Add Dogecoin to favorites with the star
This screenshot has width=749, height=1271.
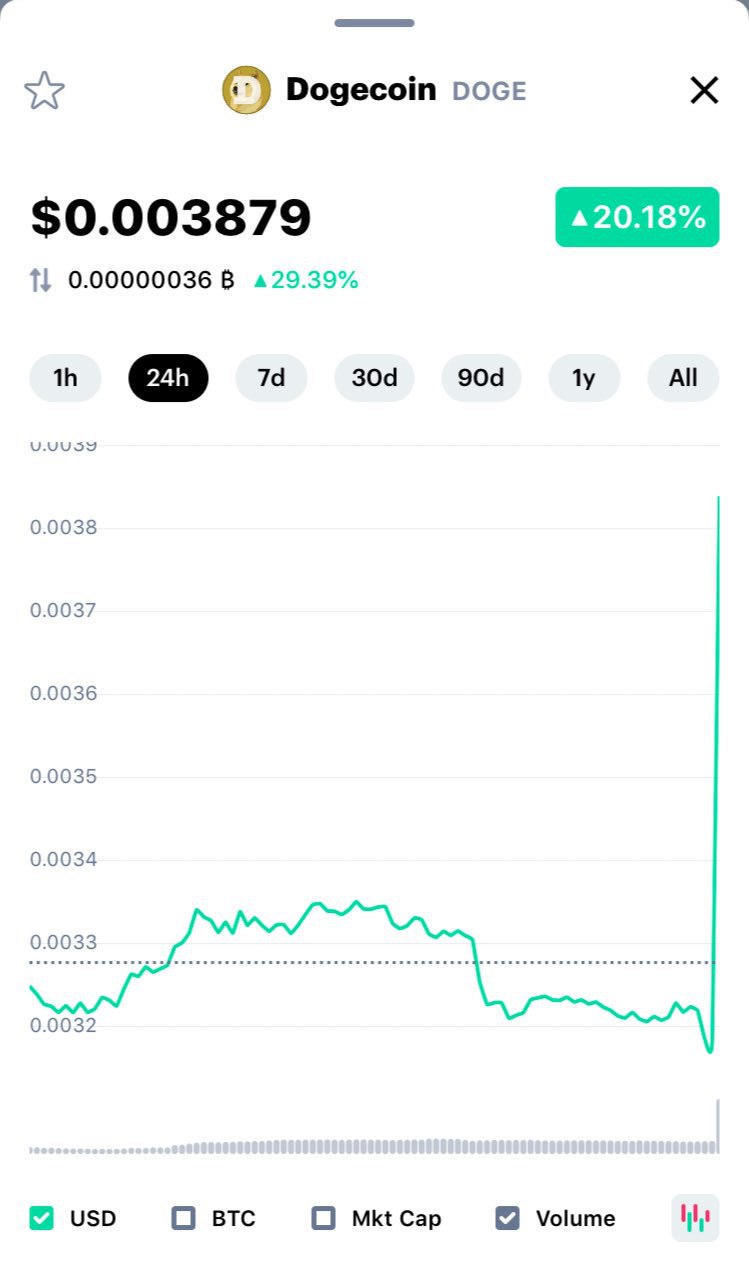(44, 91)
